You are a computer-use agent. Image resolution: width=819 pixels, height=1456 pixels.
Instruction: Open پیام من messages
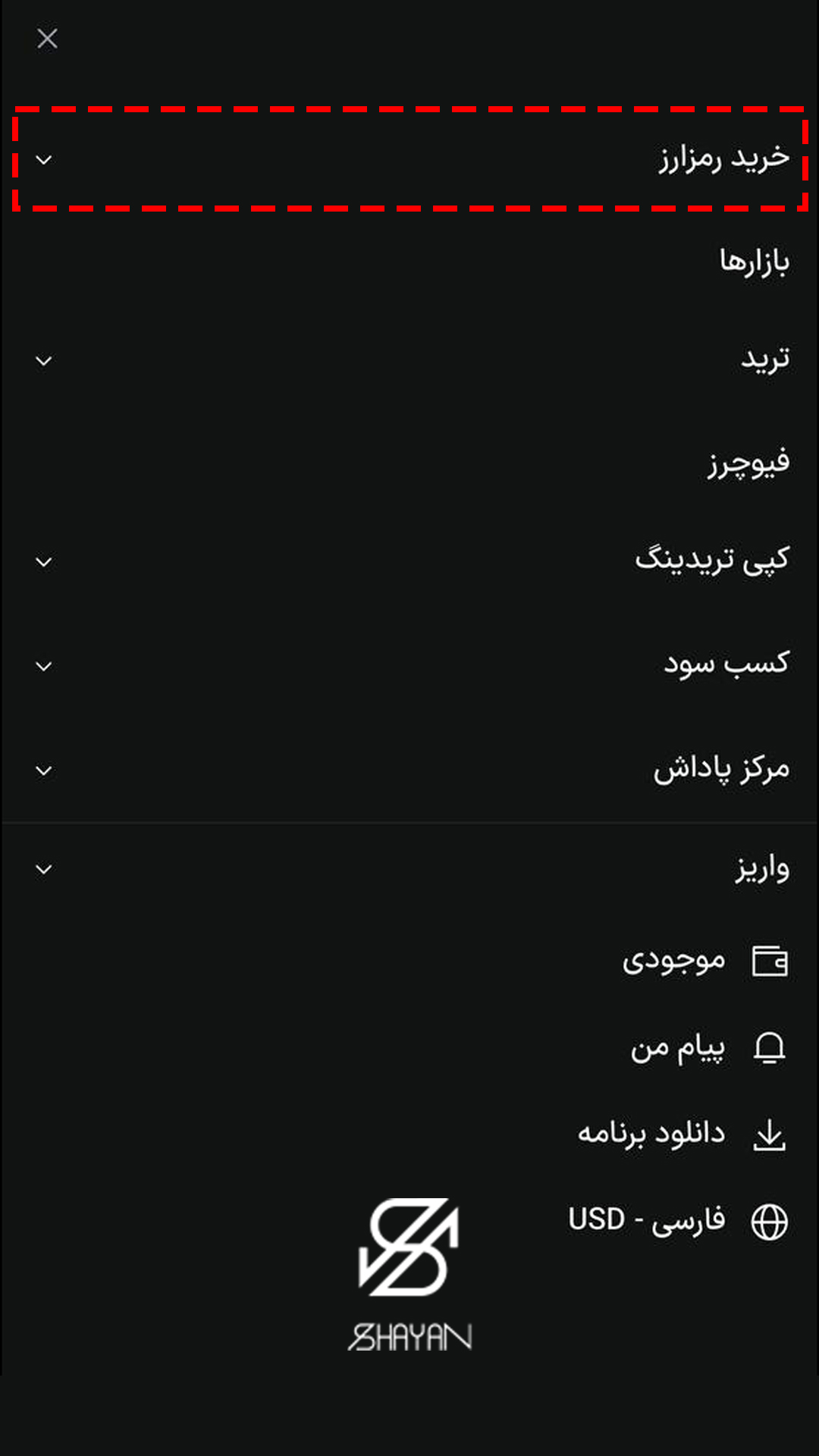pos(708,1049)
